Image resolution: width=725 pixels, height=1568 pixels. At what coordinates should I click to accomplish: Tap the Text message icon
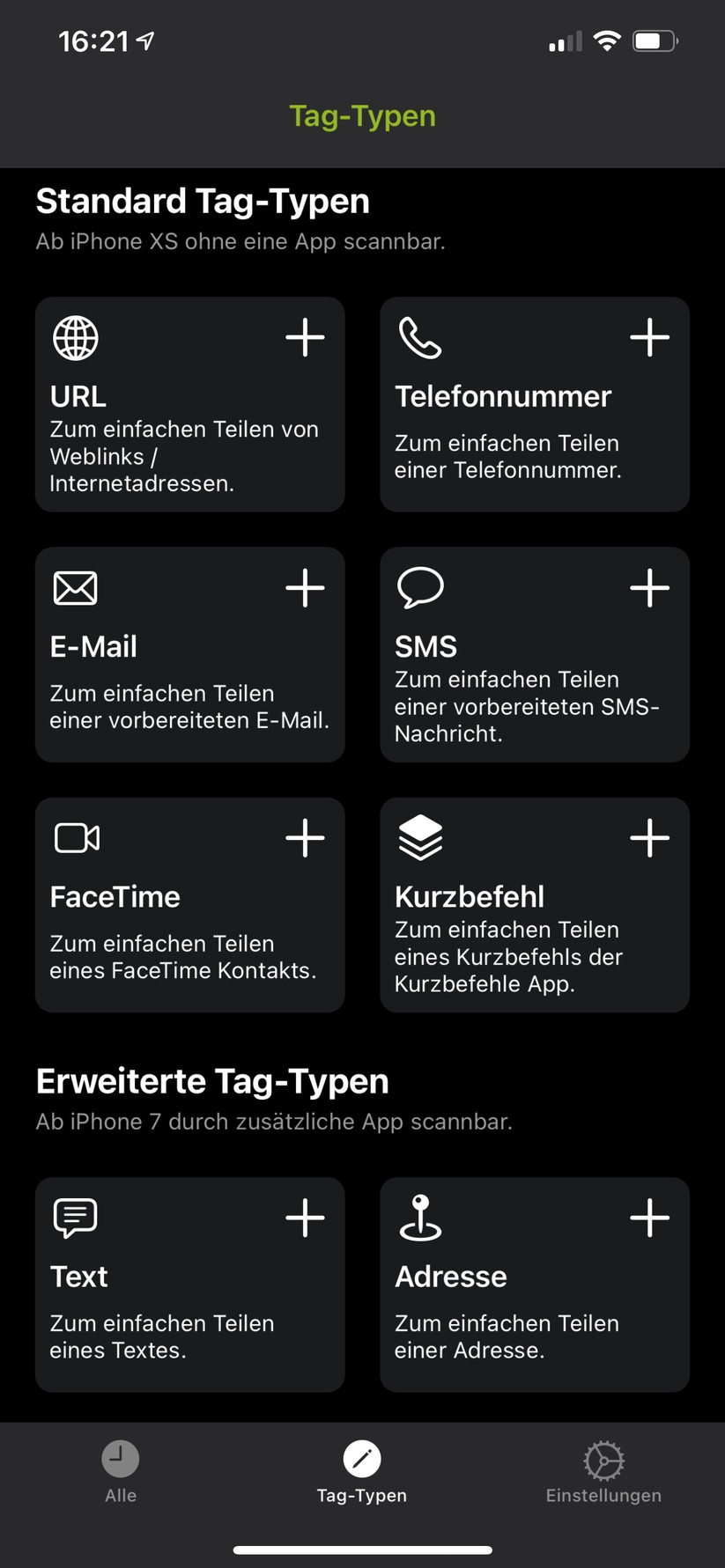(x=74, y=1218)
